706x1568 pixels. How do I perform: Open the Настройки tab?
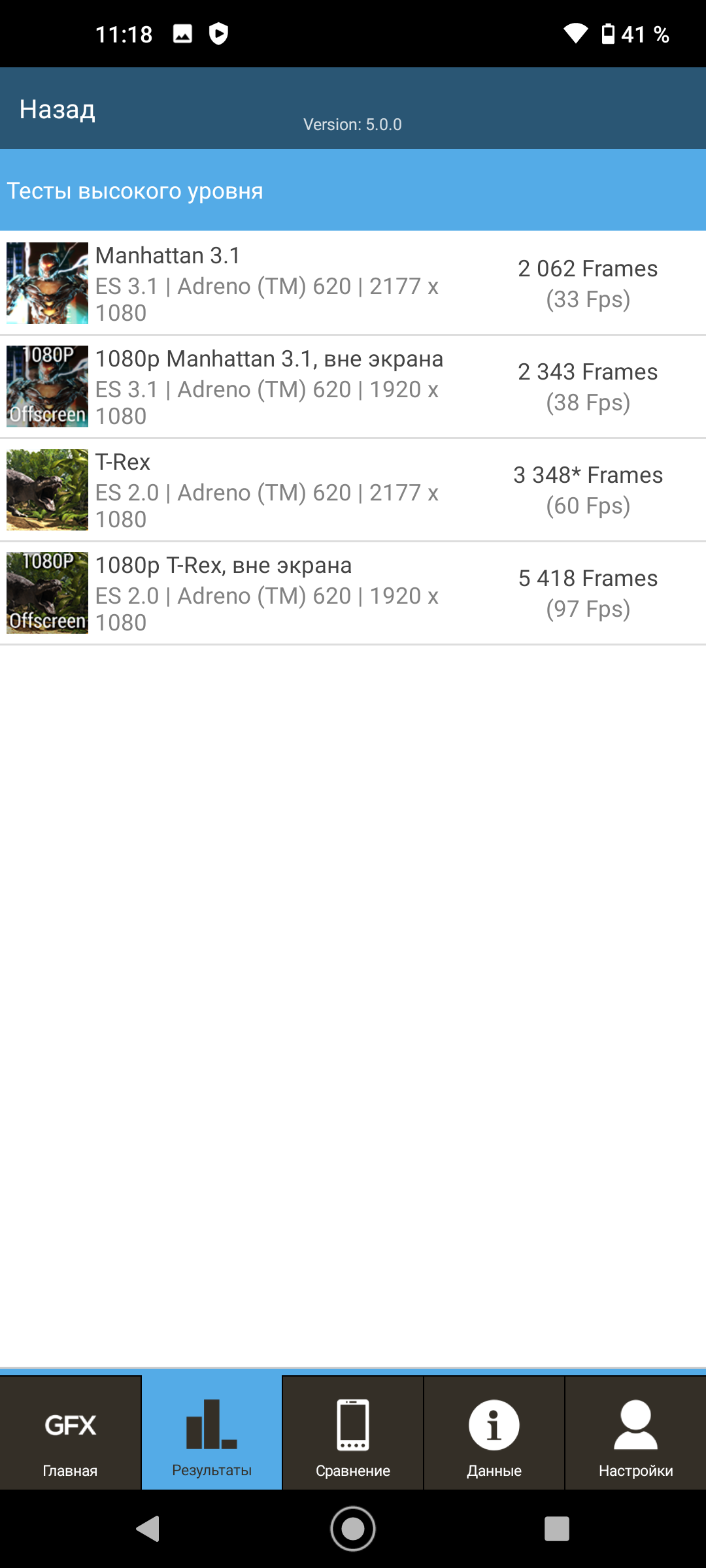(x=635, y=1432)
